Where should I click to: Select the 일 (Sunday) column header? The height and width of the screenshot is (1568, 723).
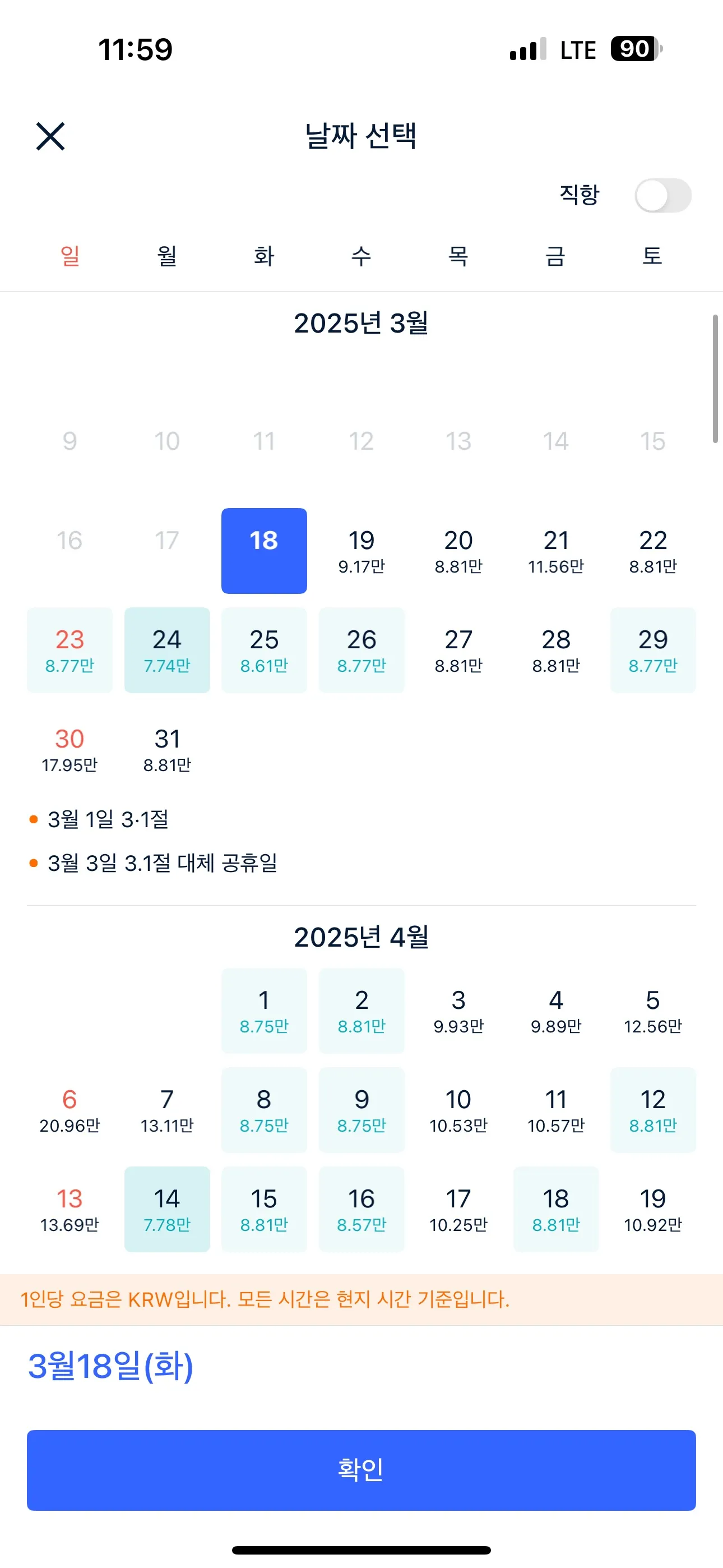69,256
